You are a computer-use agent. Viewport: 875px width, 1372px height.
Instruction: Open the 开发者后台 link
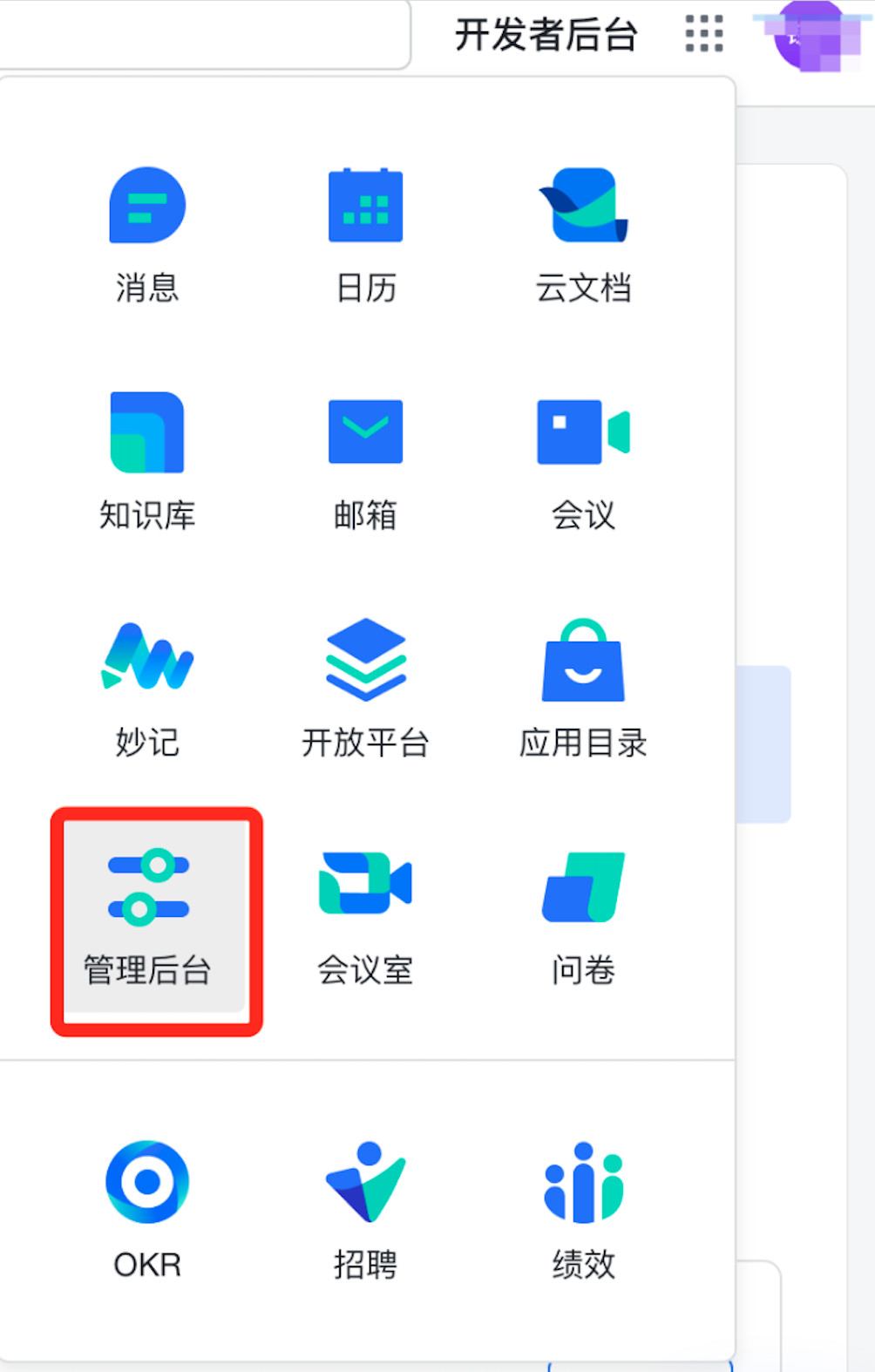[x=546, y=36]
